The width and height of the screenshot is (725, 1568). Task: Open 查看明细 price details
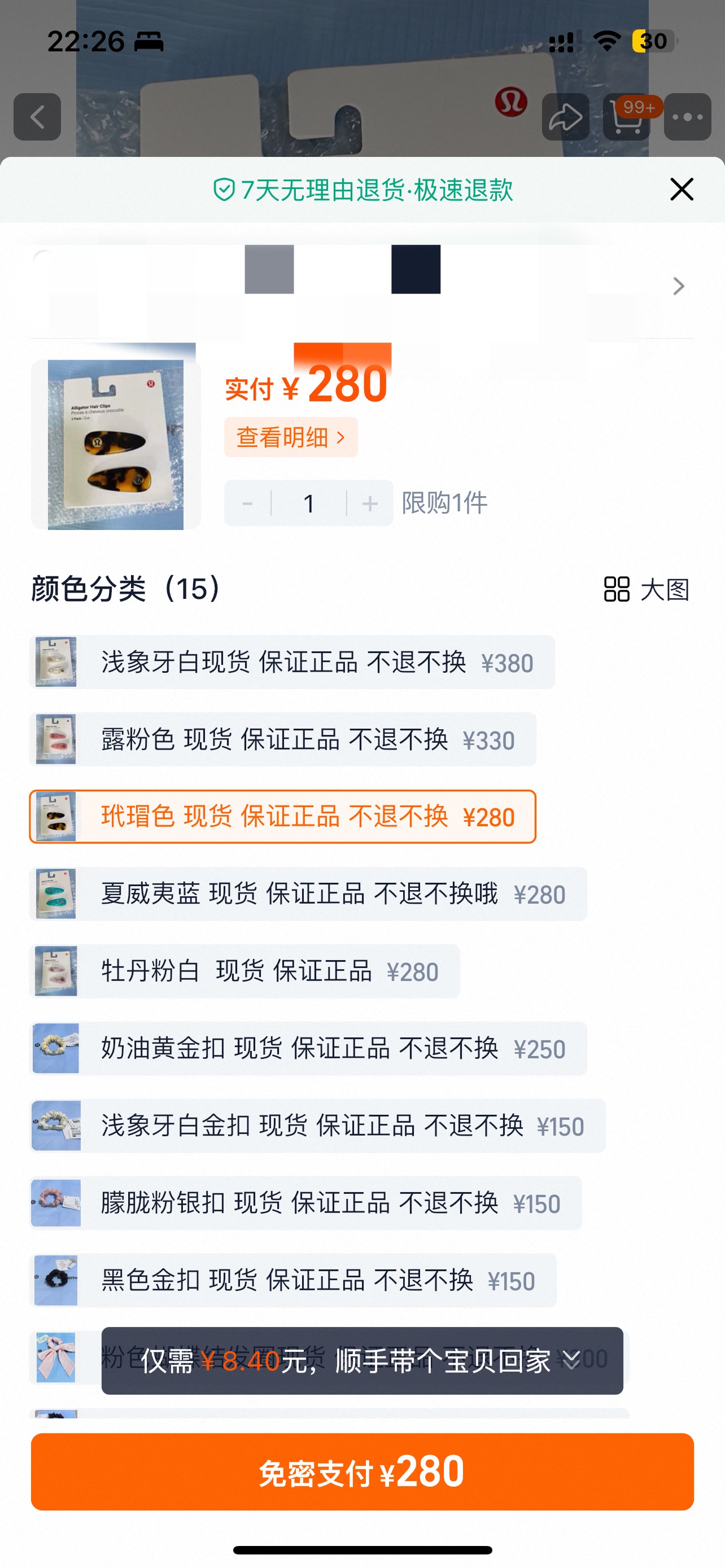[x=291, y=437]
